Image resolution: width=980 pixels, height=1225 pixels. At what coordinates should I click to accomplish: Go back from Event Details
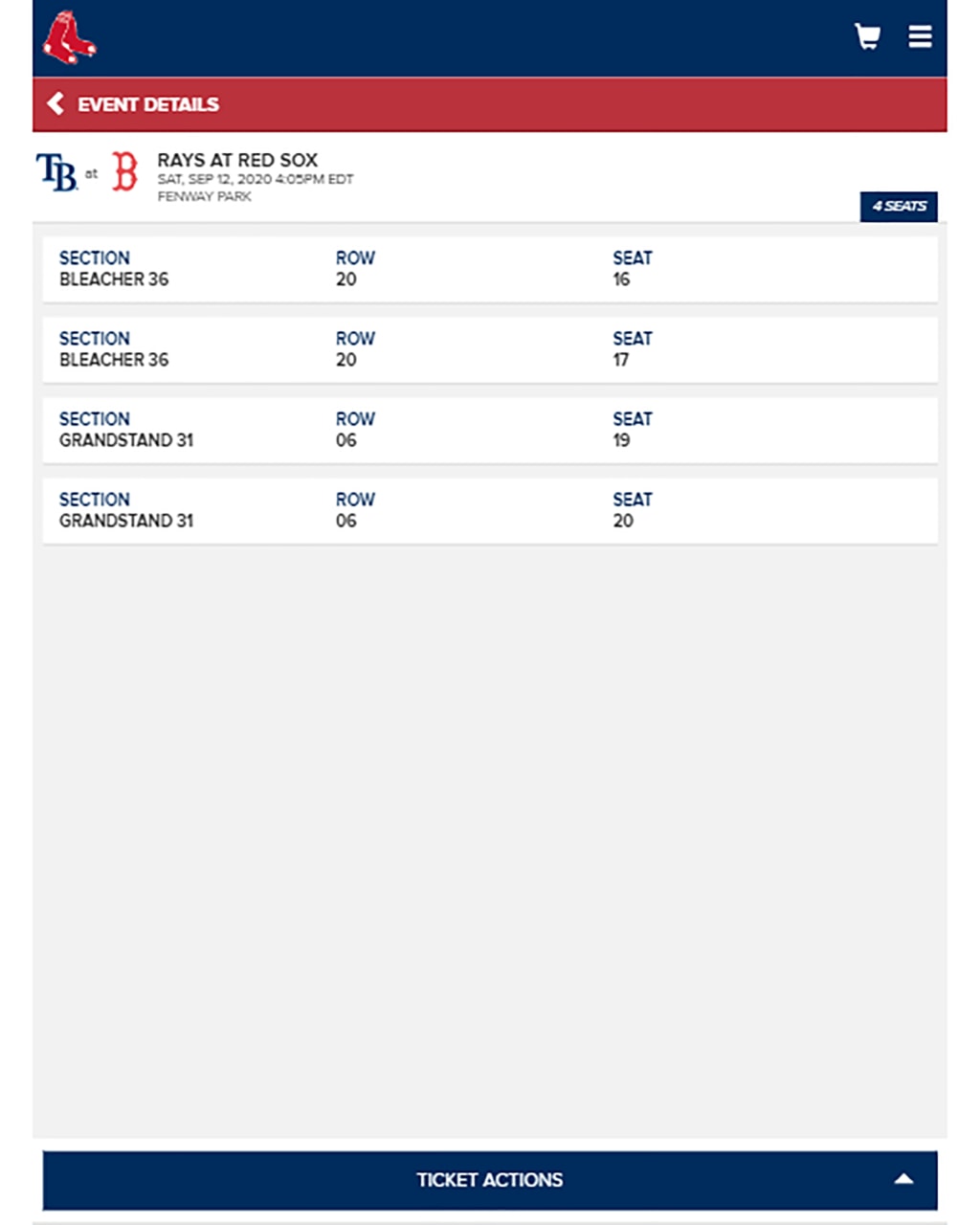click(56, 103)
